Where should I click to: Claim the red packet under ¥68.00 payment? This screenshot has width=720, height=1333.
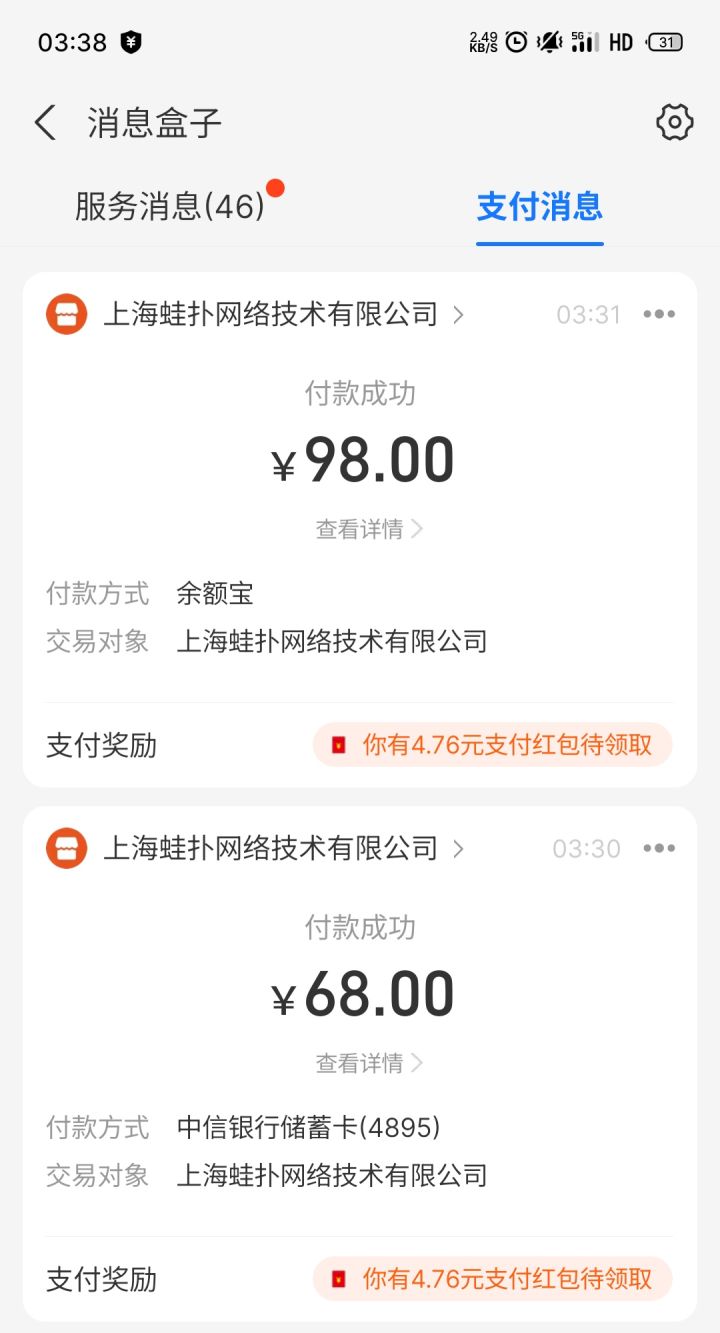tap(492, 1279)
